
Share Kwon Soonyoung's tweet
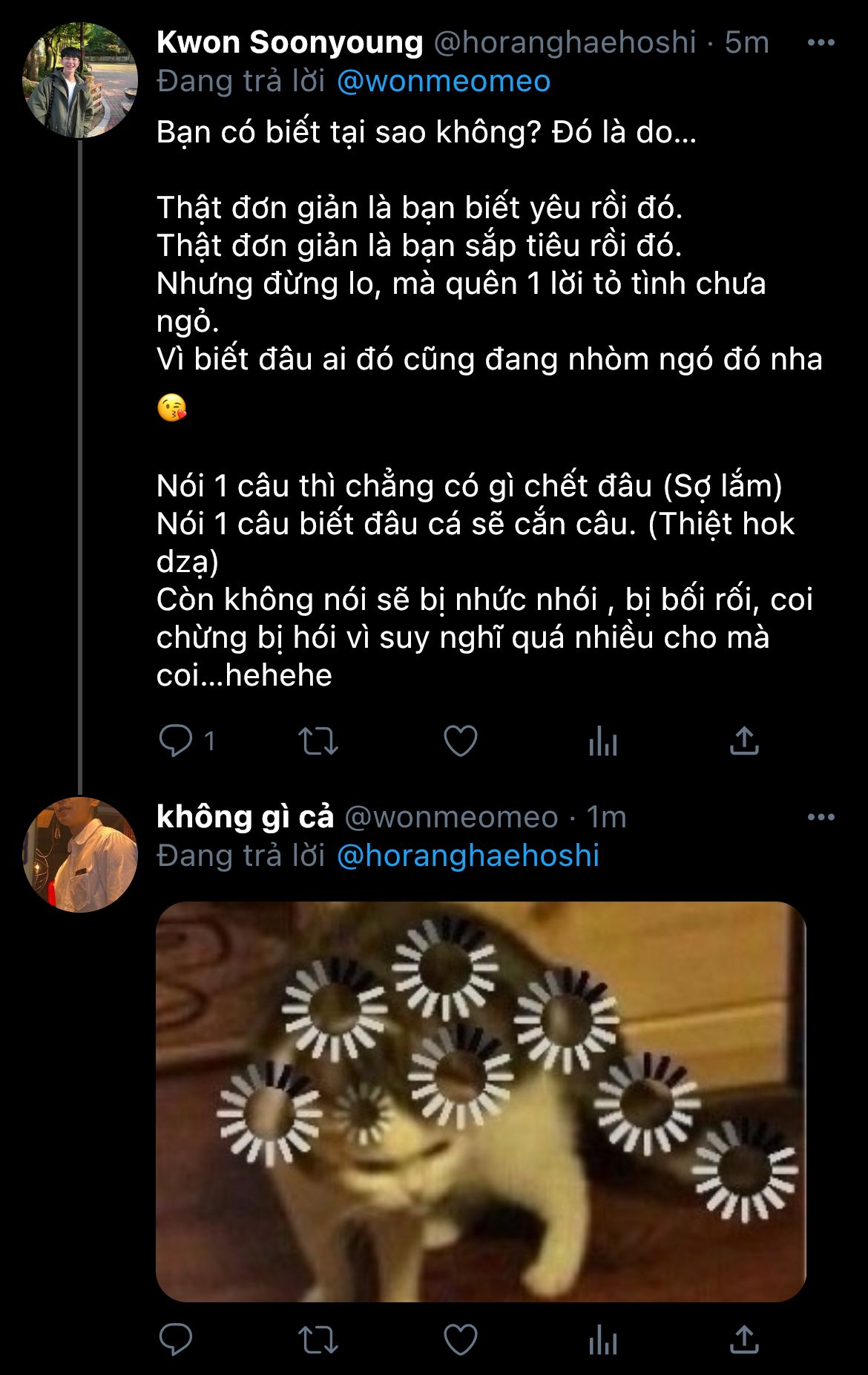744,741
